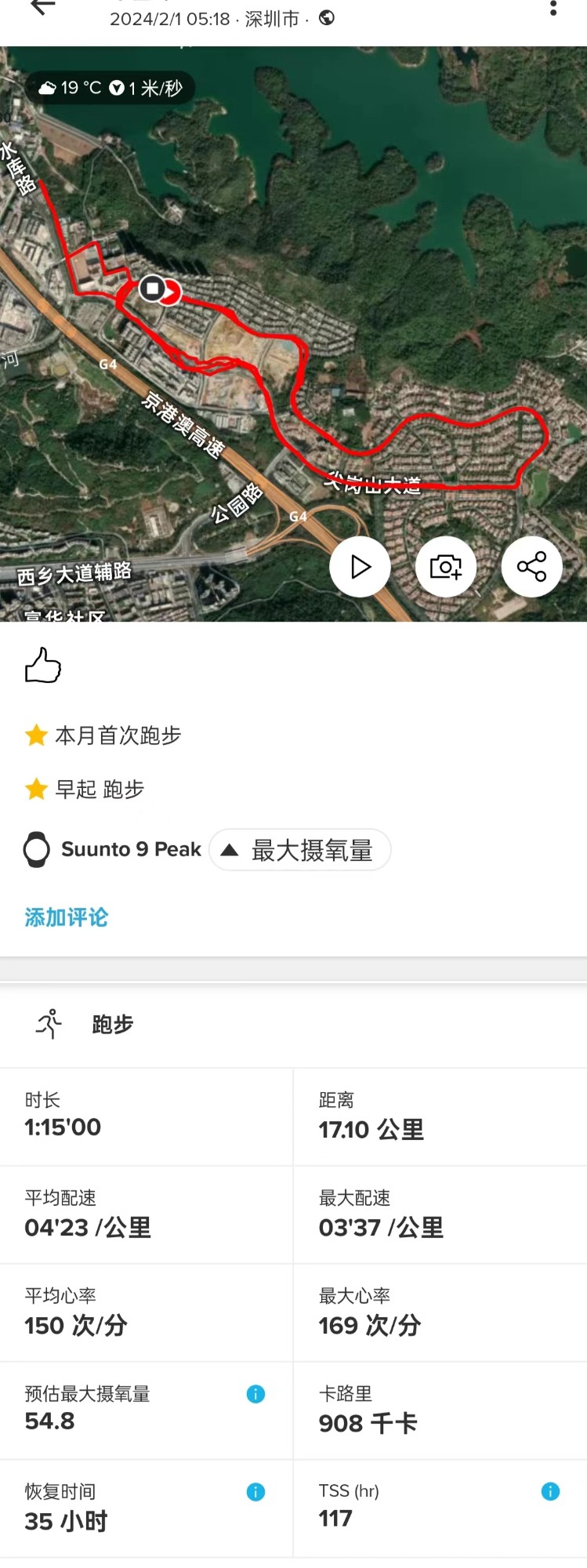Open the three-dot overflow menu
This screenshot has height=1568, width=587.
[x=553, y=8]
